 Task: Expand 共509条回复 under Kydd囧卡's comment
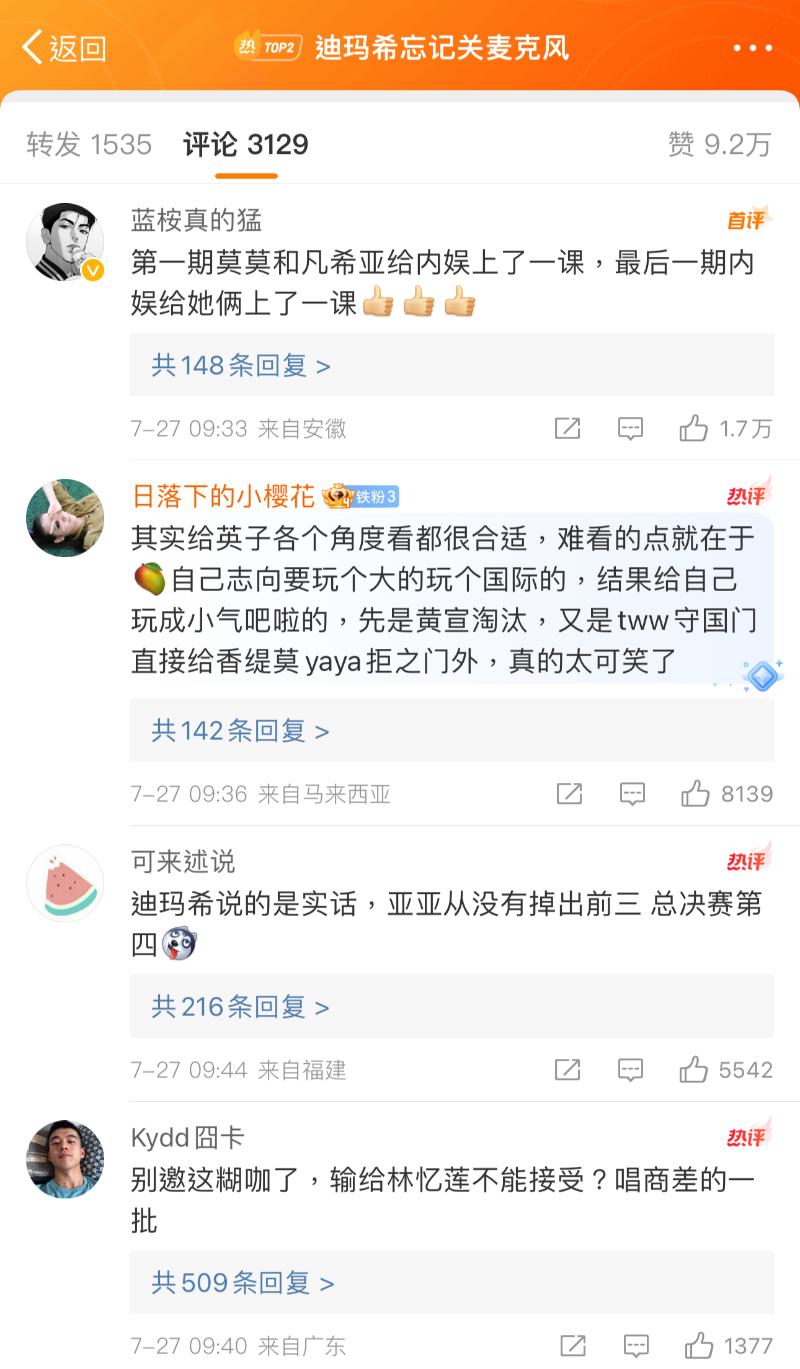point(242,1282)
